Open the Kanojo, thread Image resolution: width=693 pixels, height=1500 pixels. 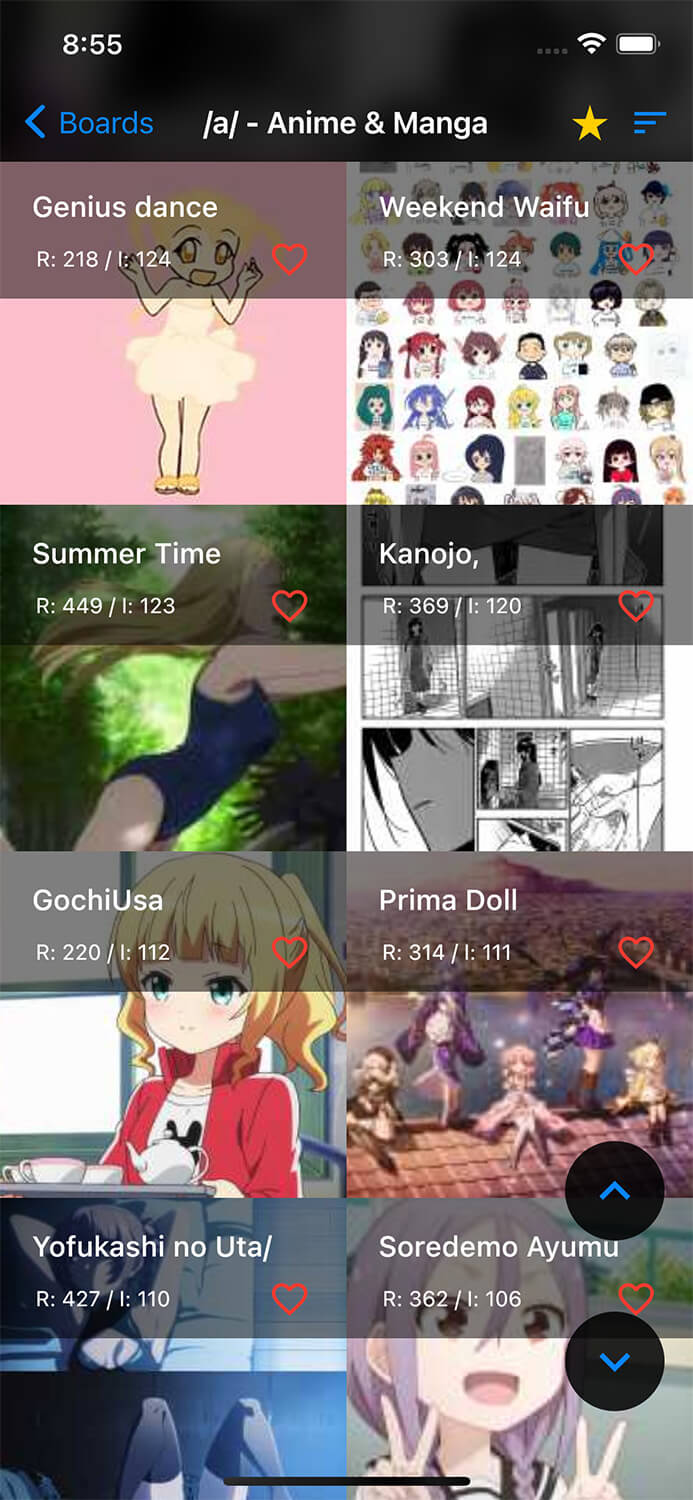pyautogui.click(x=520, y=679)
